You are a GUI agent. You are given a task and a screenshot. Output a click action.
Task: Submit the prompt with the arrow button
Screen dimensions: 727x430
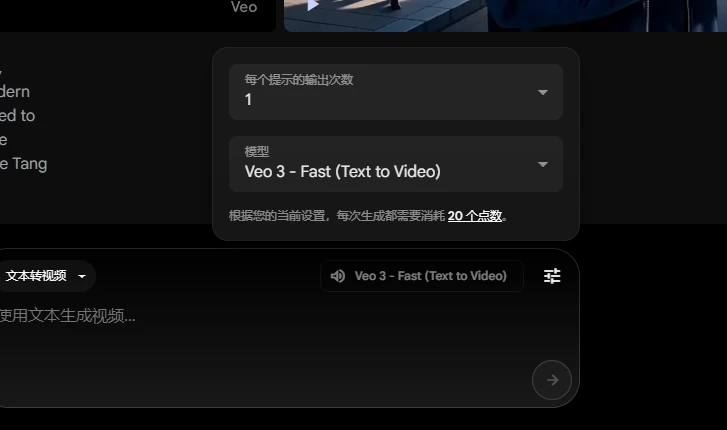pyautogui.click(x=552, y=380)
